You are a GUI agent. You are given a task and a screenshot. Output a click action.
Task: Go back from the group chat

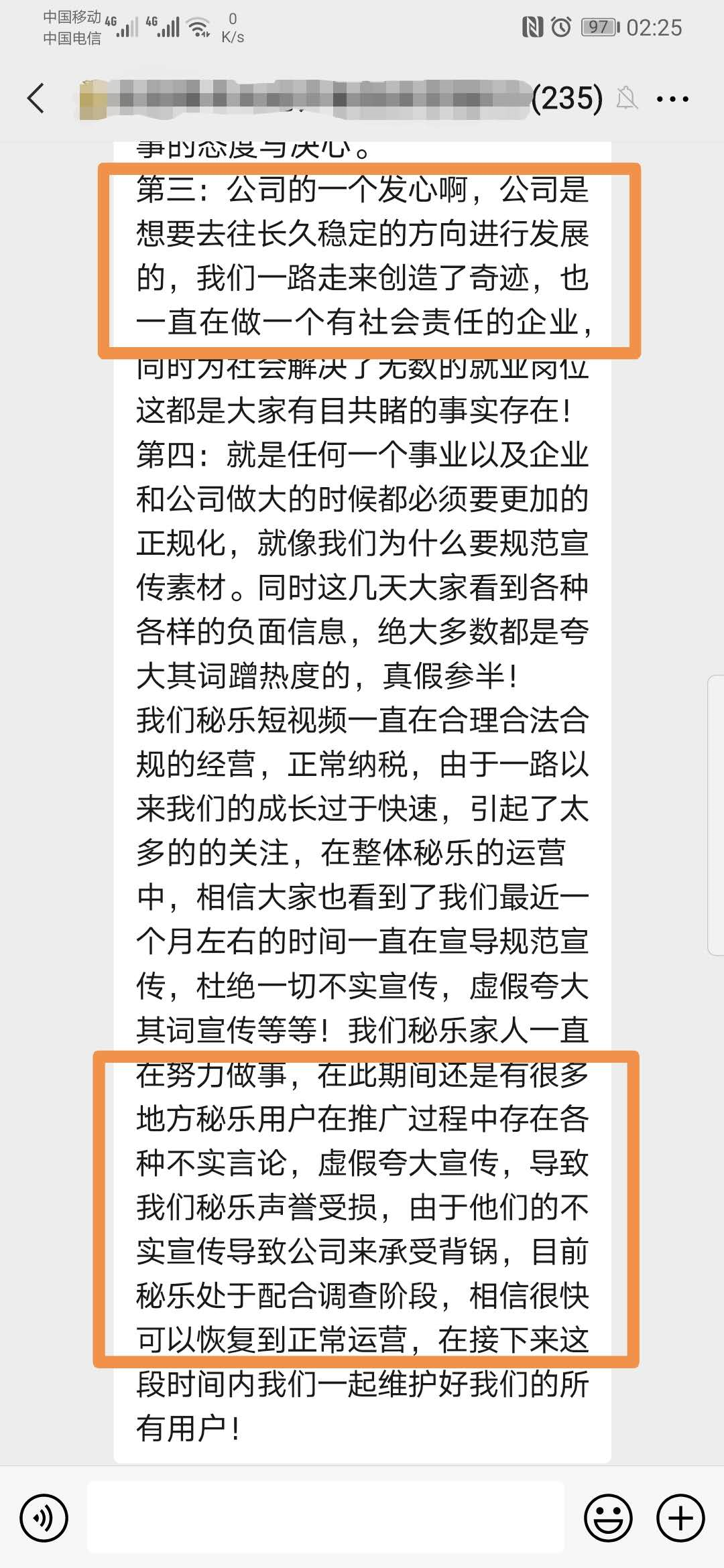pos(36,99)
